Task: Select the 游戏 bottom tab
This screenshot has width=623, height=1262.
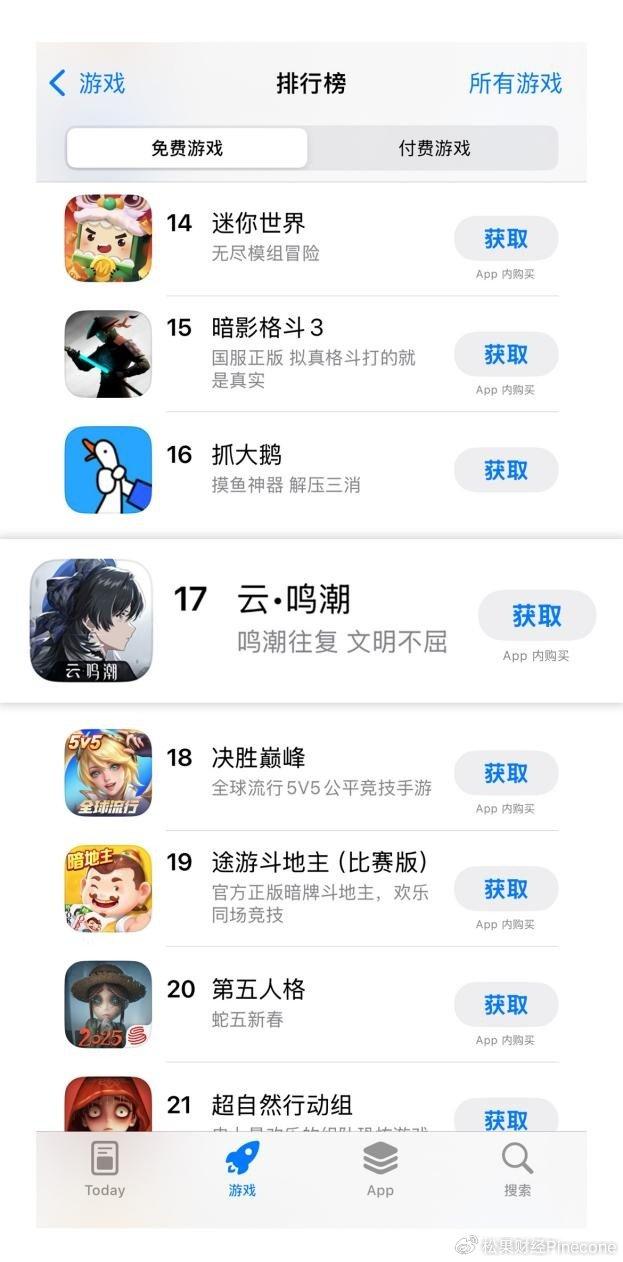Action: 242,1169
